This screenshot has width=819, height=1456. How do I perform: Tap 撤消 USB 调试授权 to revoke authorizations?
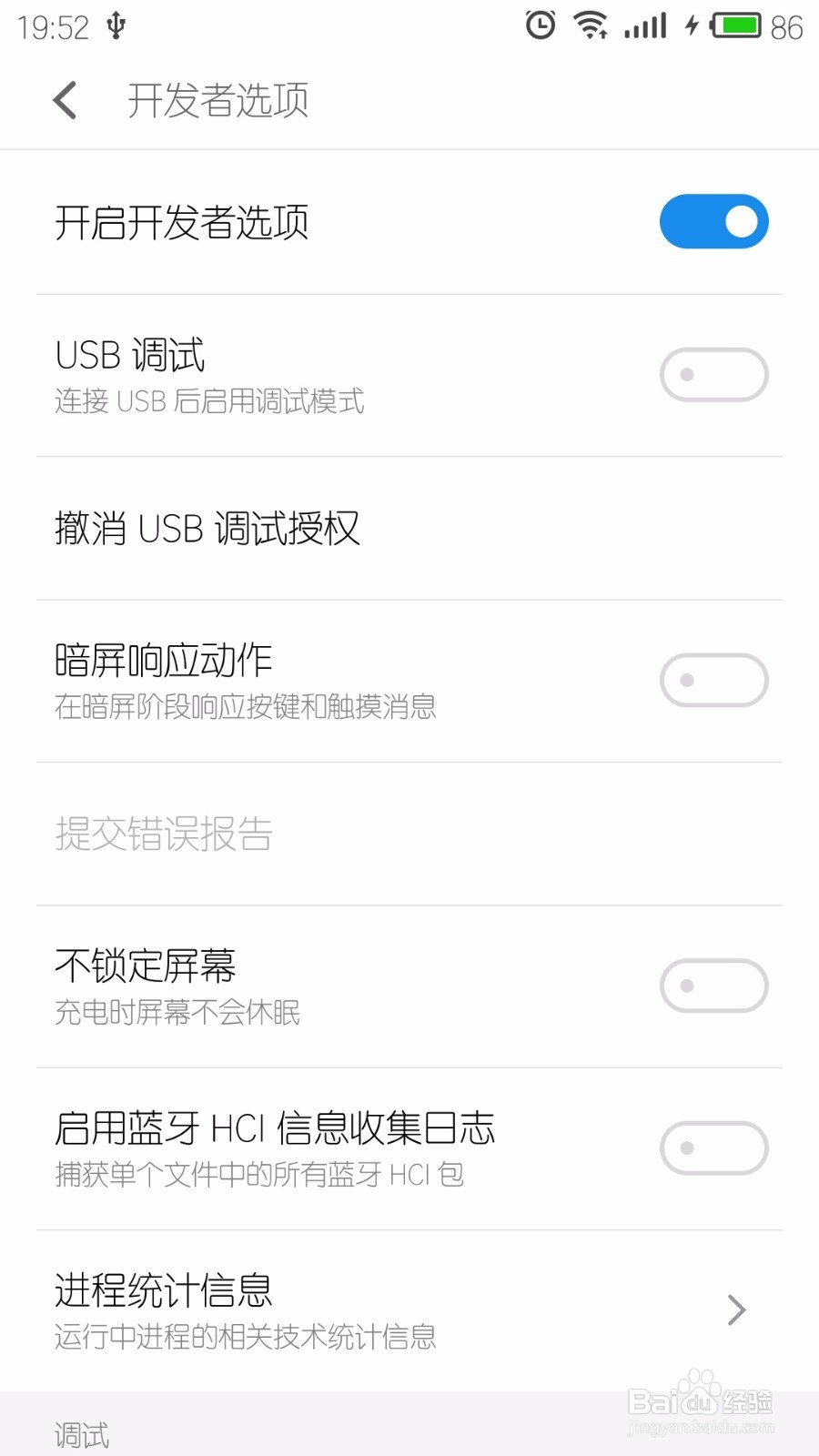pyautogui.click(x=207, y=529)
